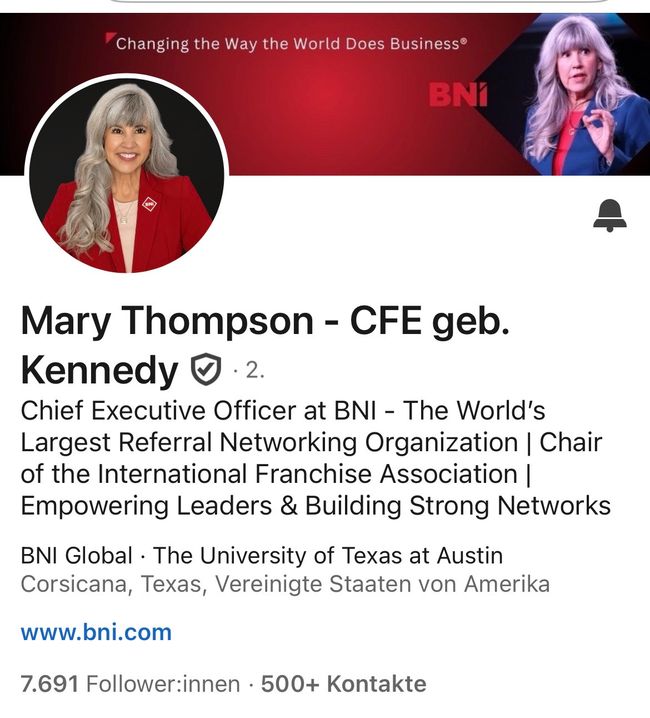View the 500+ Kontakte connections list
Viewport: 650px width, 718px height.
pos(343,684)
